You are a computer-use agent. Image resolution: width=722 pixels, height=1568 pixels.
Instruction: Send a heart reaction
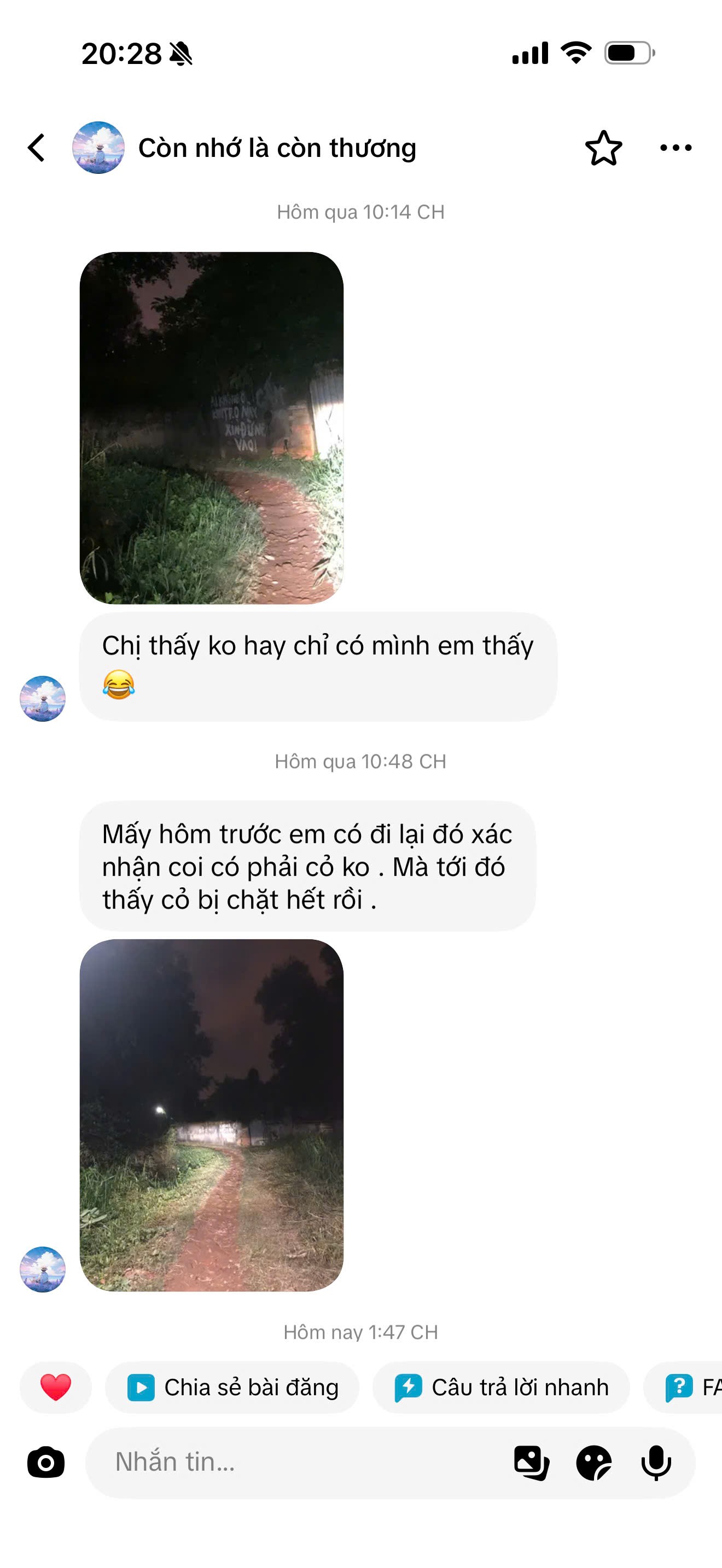coord(55,1387)
